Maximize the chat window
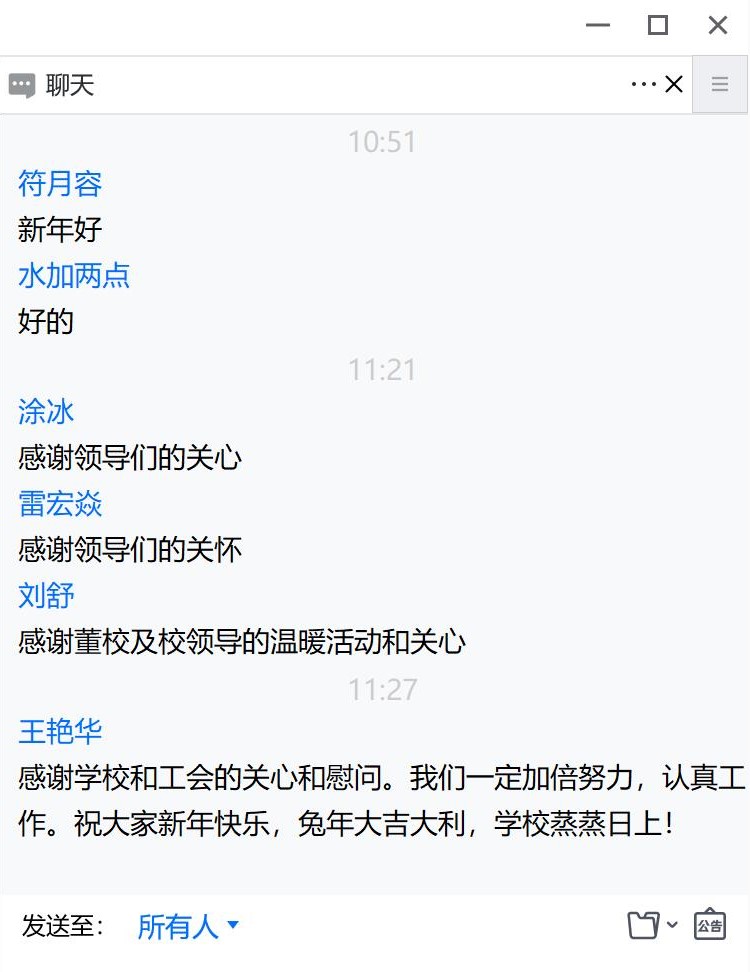 tap(658, 26)
